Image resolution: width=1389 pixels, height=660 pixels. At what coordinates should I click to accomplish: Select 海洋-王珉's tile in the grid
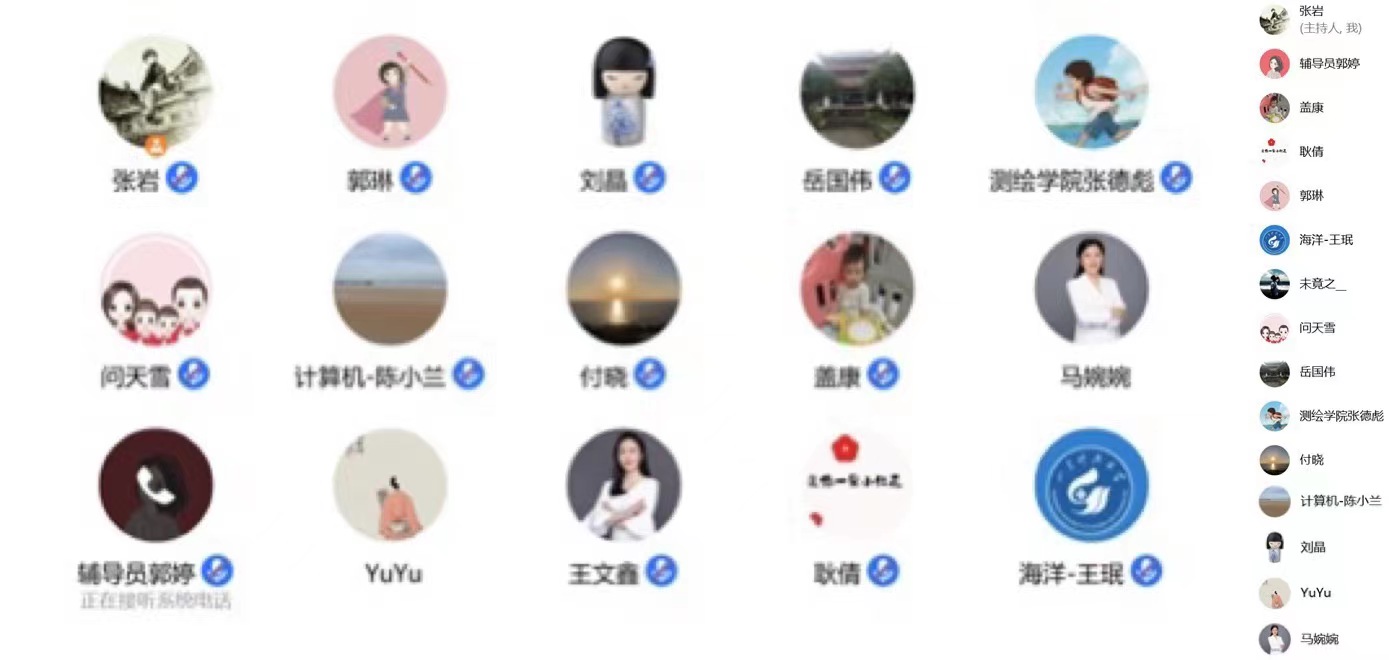click(1091, 485)
